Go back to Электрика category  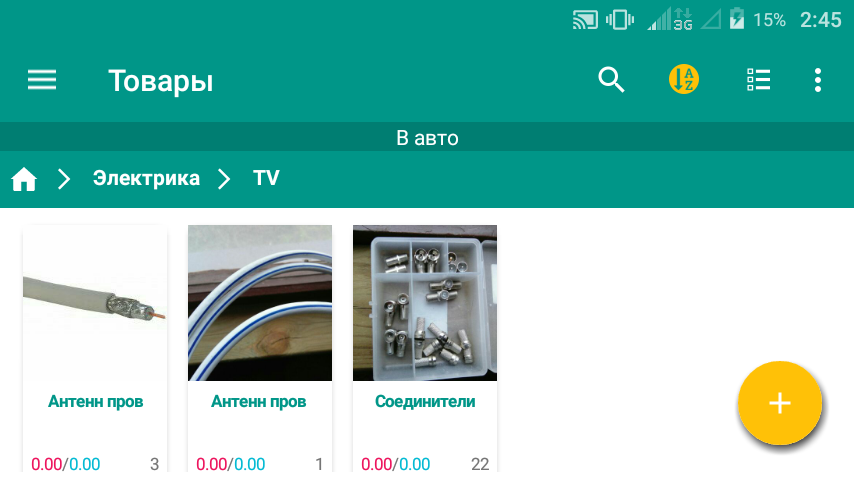point(146,179)
